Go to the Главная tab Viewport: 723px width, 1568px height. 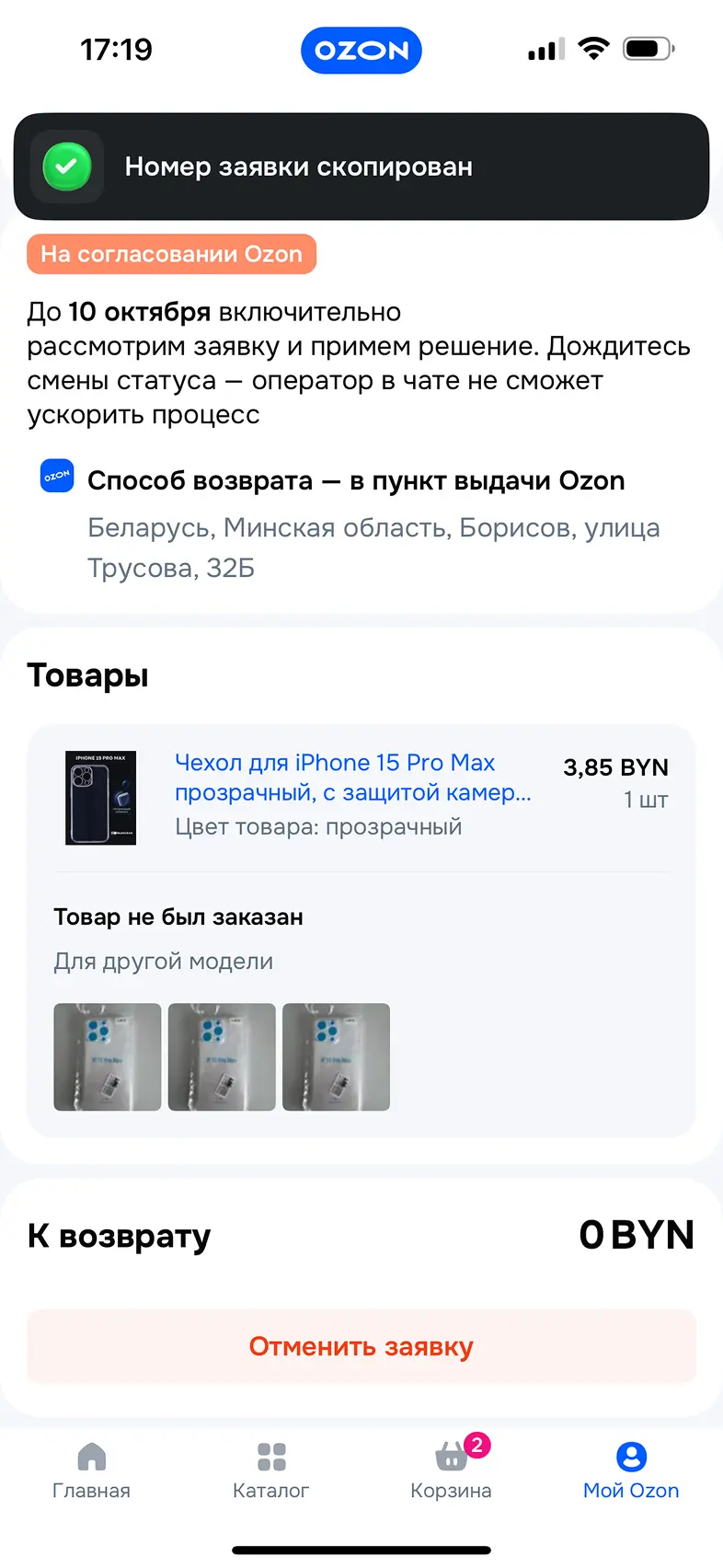tap(91, 1470)
